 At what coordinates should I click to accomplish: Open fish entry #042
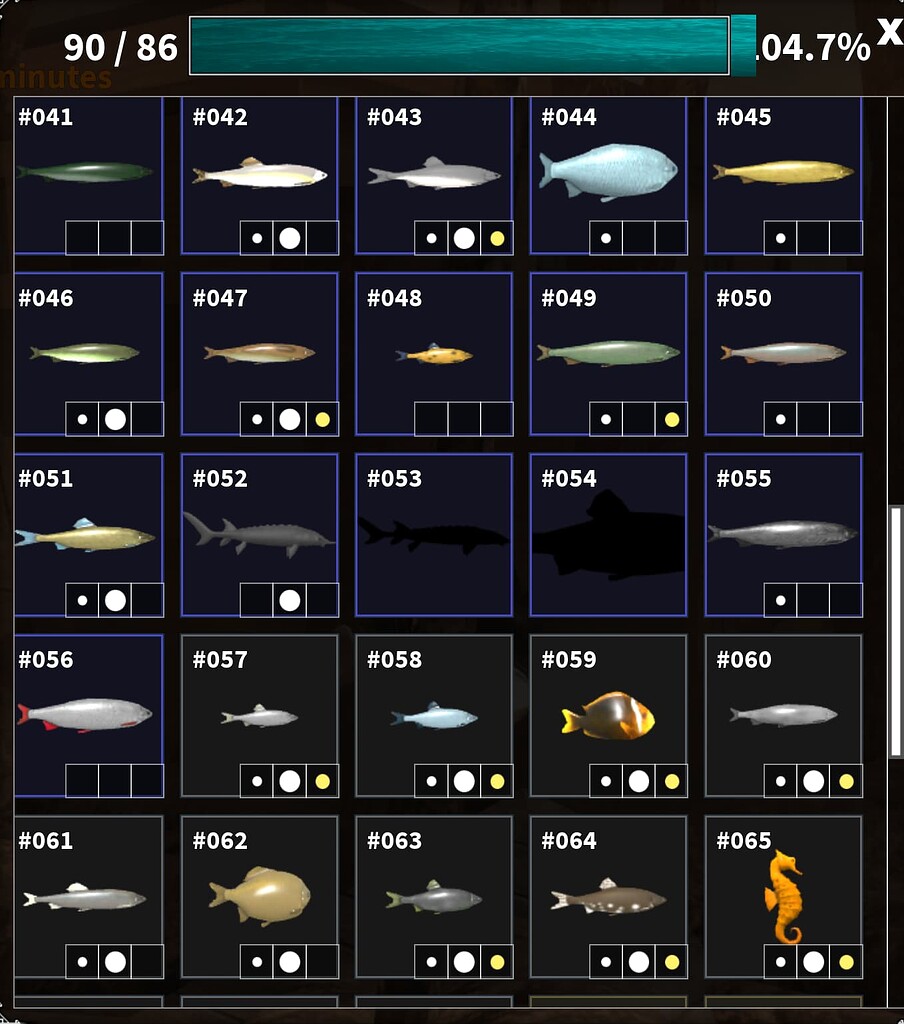260,173
